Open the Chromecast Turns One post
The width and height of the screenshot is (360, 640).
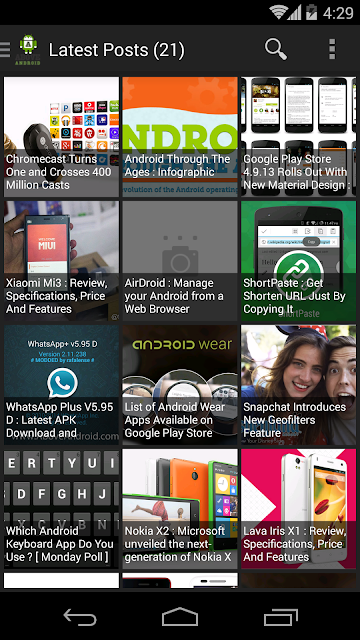(x=61, y=137)
